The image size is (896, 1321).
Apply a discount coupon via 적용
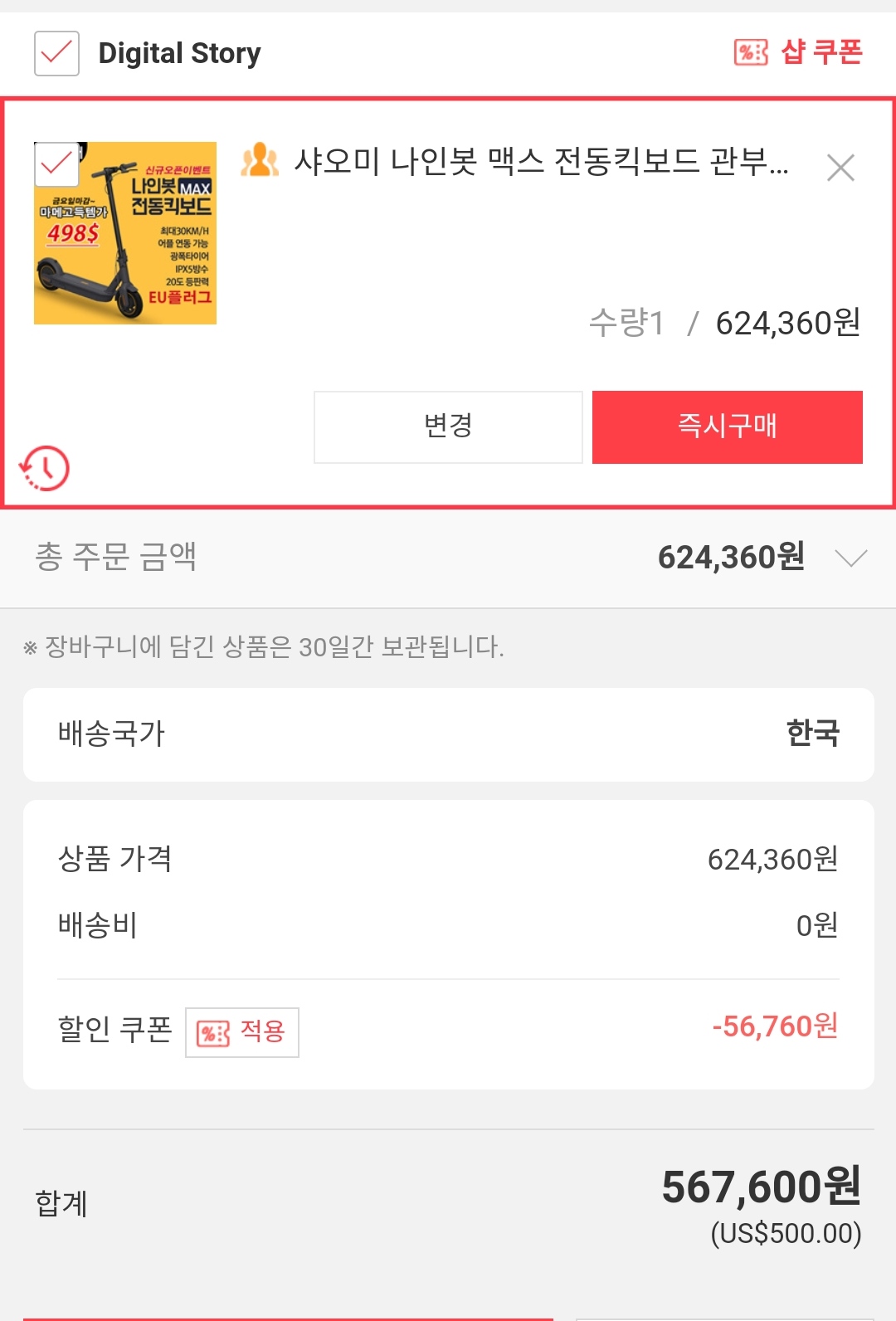point(241,1032)
